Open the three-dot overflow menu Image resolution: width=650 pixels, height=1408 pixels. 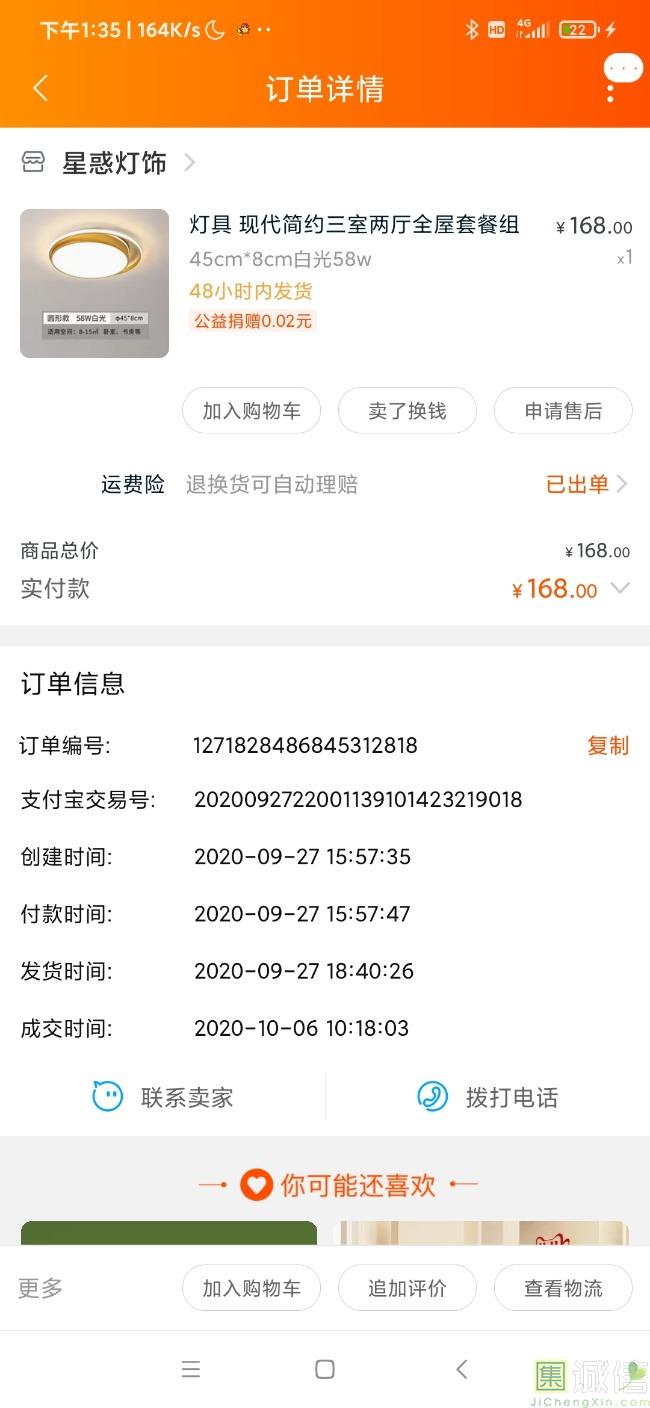pyautogui.click(x=610, y=90)
